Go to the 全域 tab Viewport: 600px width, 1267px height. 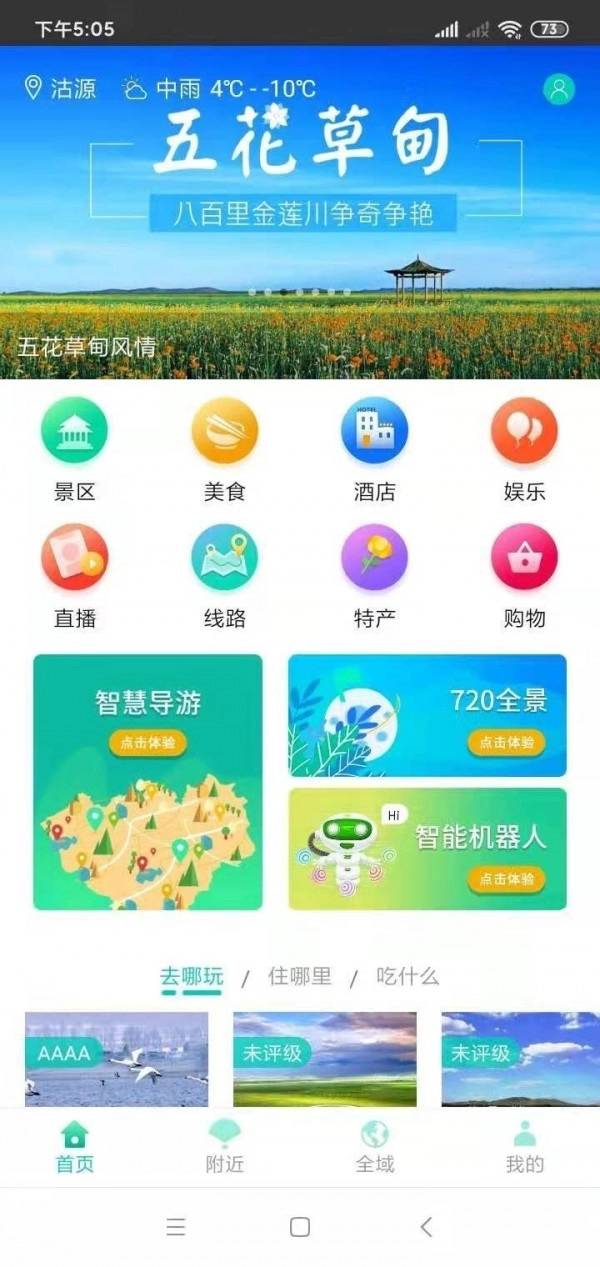(375, 1146)
